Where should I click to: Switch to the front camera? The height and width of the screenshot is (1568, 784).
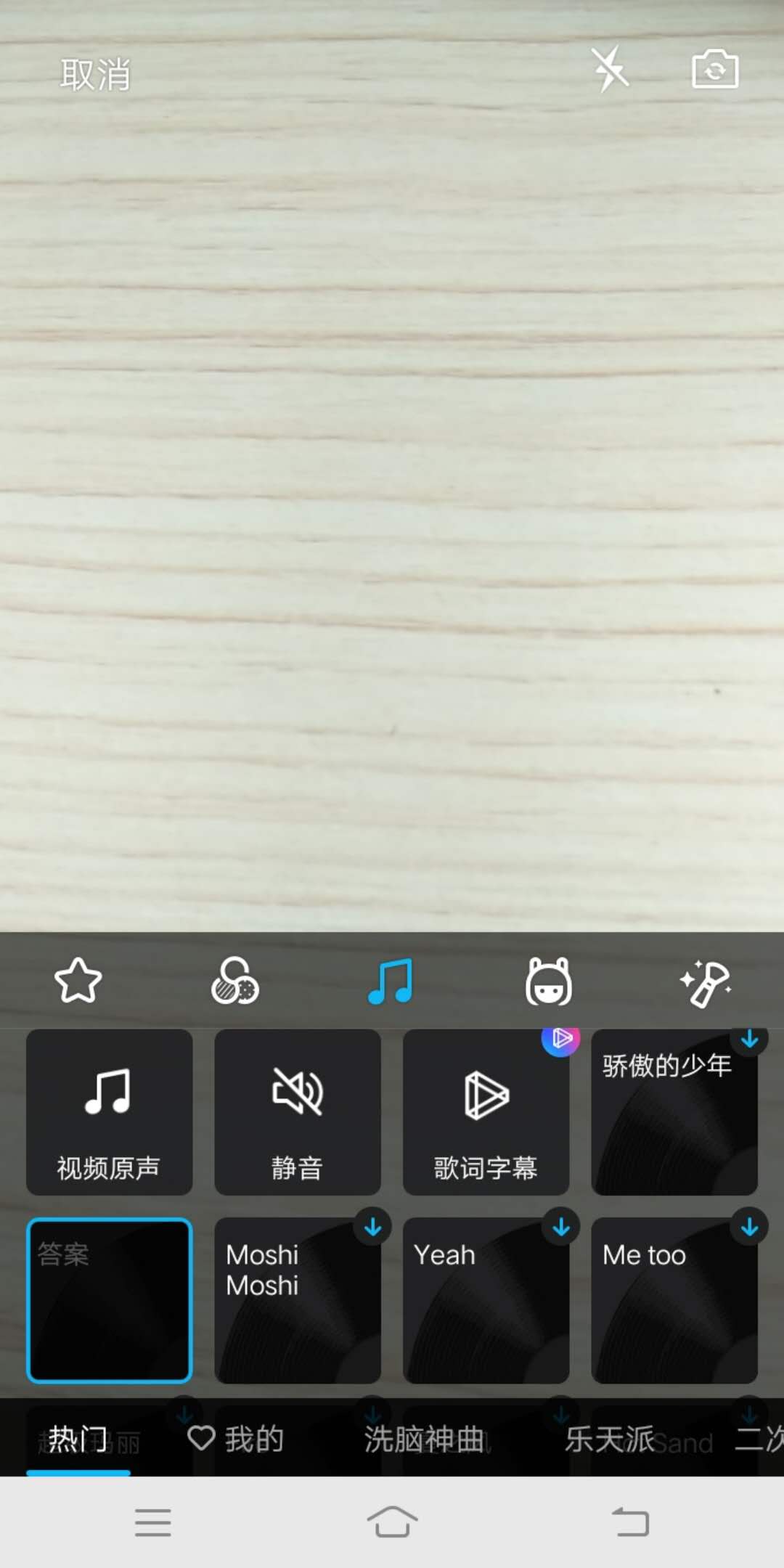715,70
